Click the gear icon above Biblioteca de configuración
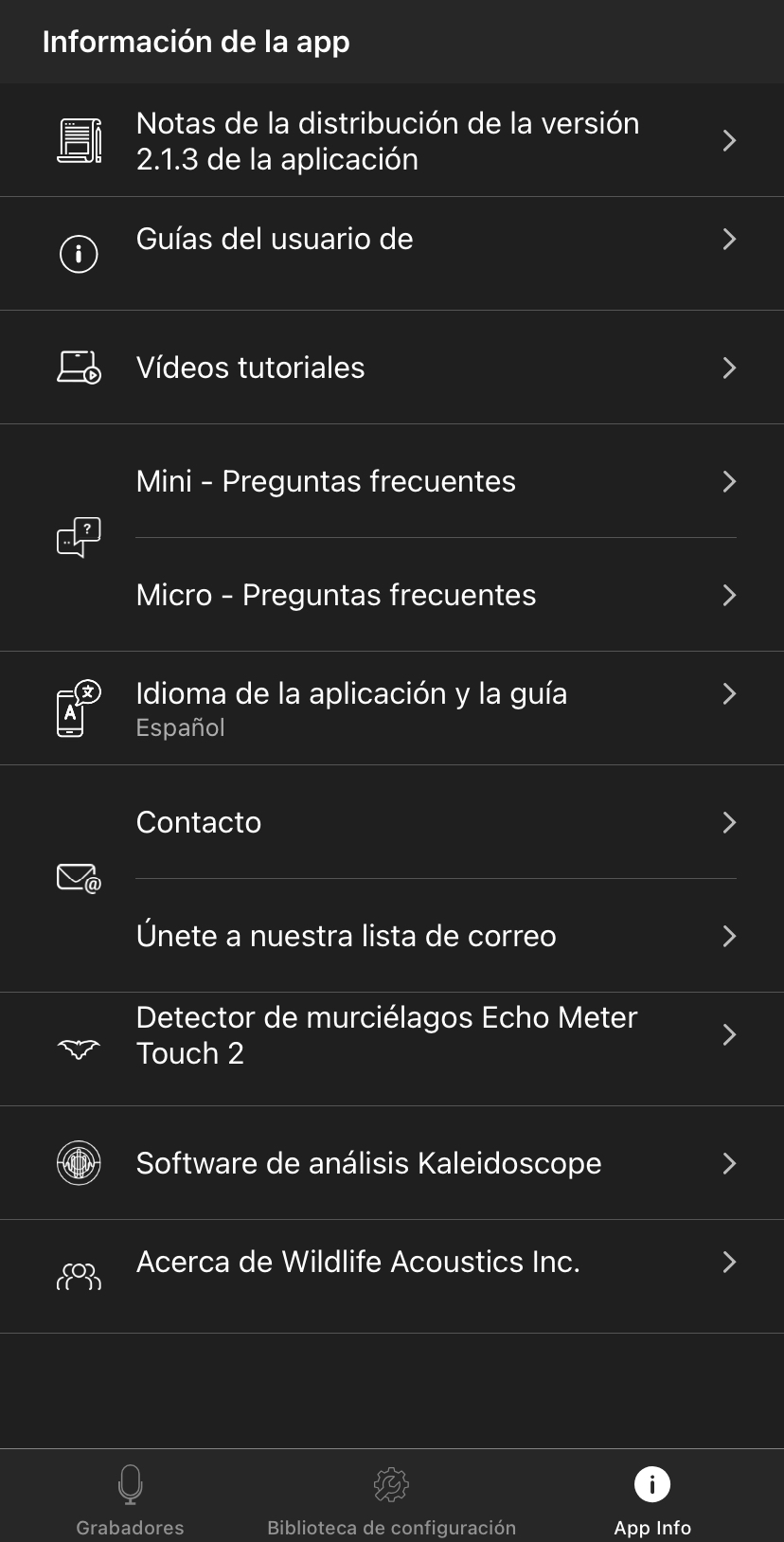This screenshot has width=784, height=1542. click(x=391, y=1484)
